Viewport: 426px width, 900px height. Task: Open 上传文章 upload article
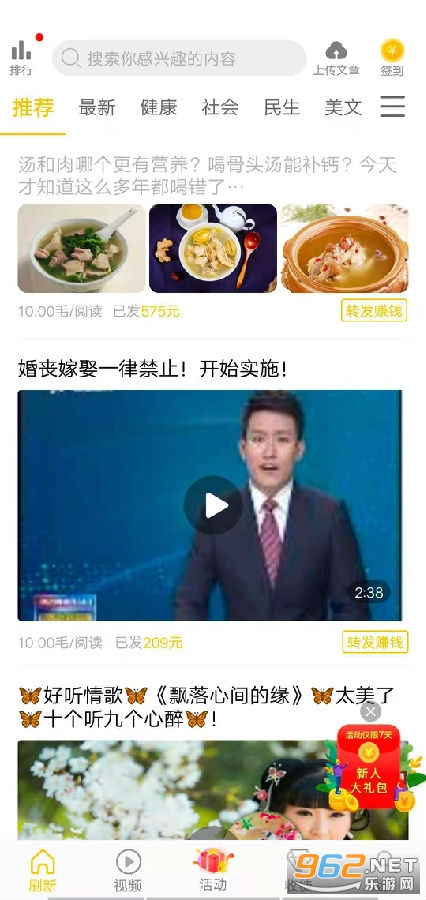point(336,58)
